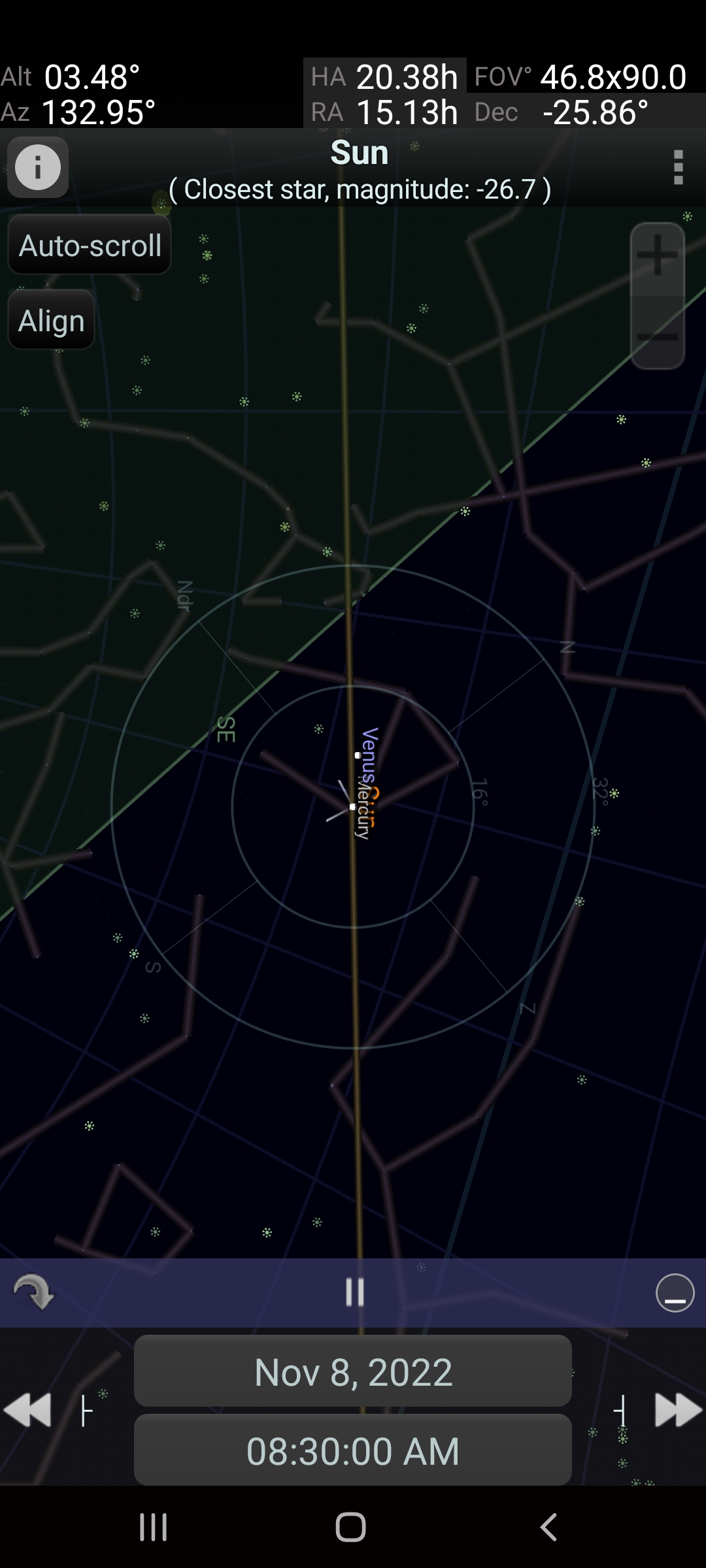Viewport: 706px width, 1568px height.
Task: Open the date picker showing Nov 8, 2022
Action: [353, 1372]
